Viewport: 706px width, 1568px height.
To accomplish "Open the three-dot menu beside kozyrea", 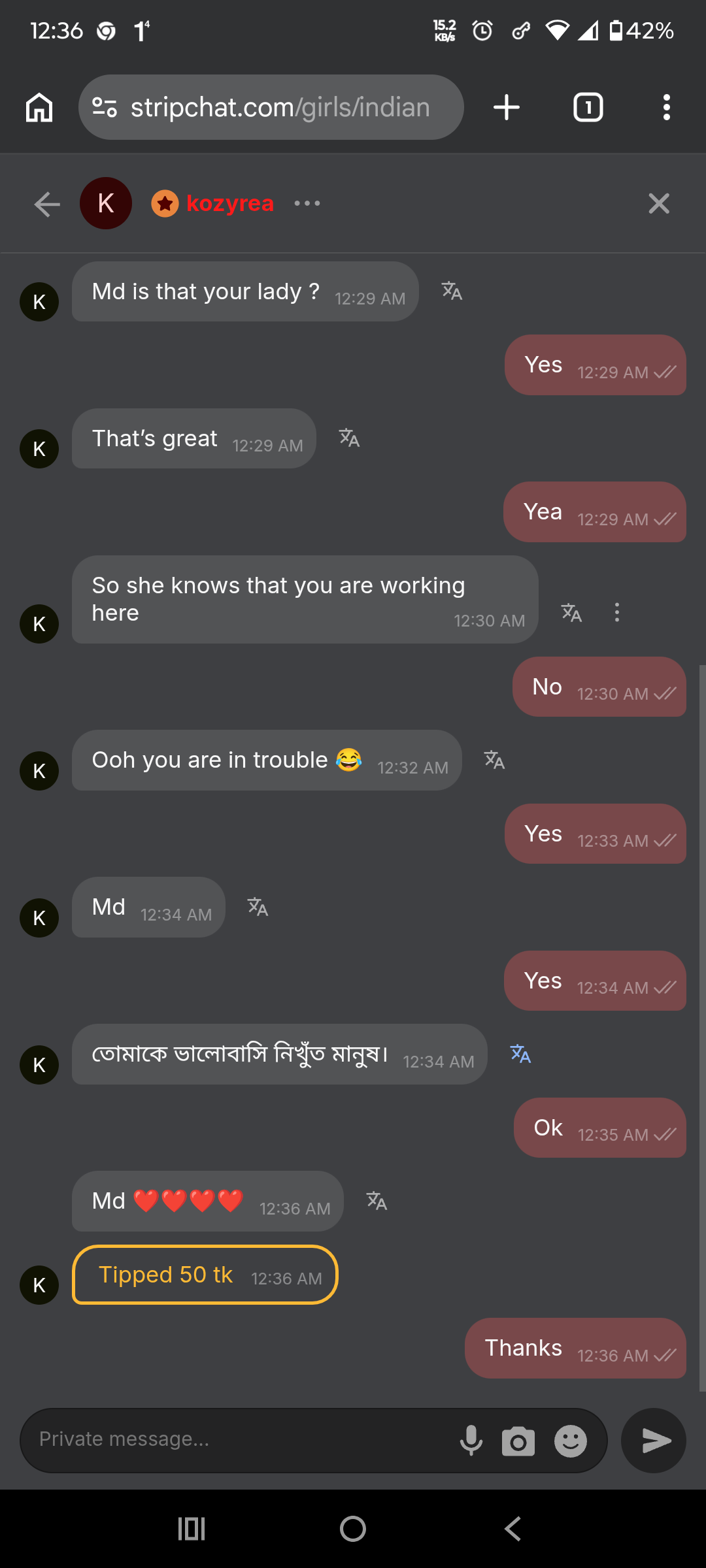I will tap(307, 203).
